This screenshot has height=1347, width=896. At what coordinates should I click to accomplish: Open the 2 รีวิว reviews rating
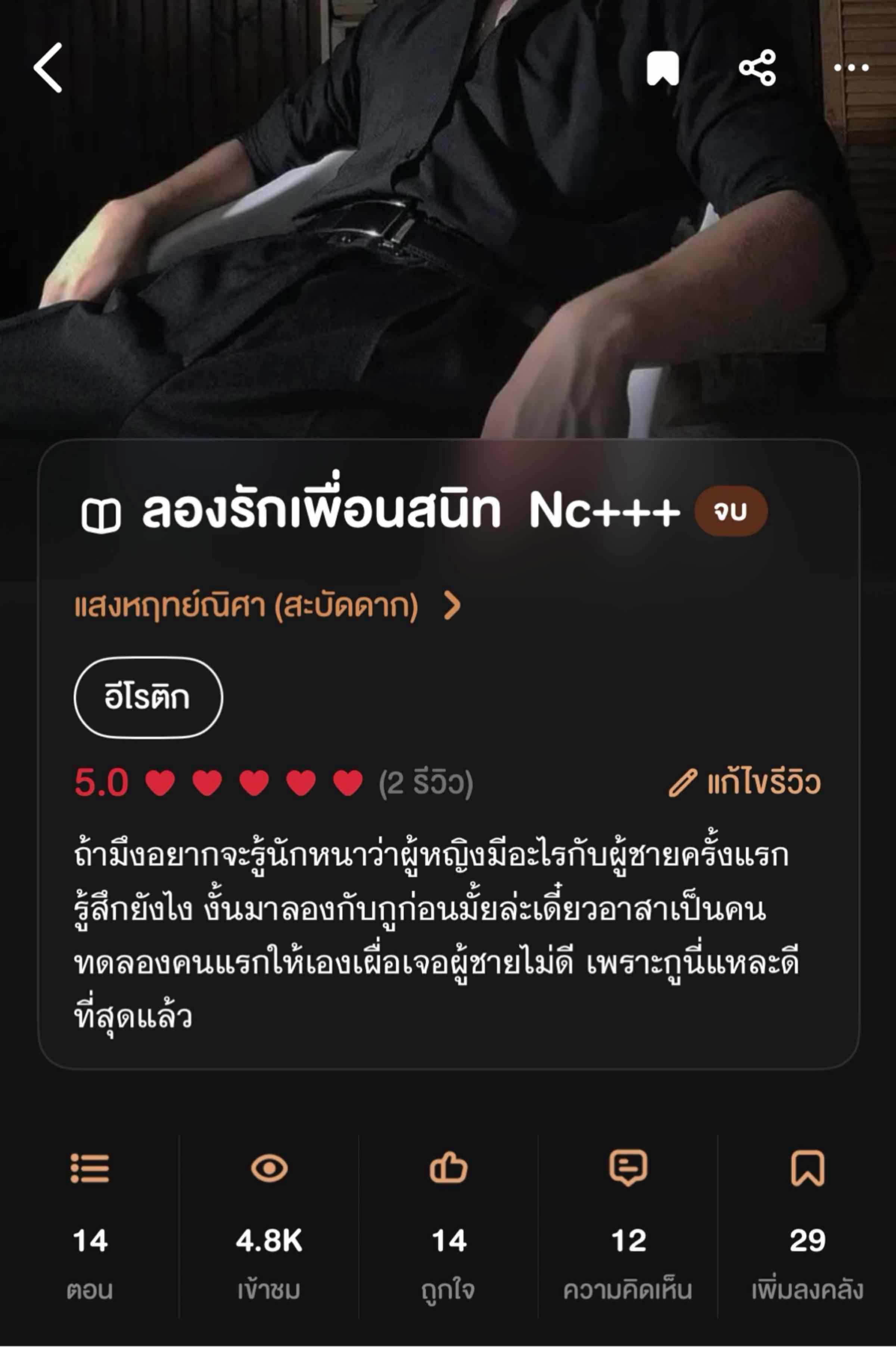pyautogui.click(x=426, y=783)
